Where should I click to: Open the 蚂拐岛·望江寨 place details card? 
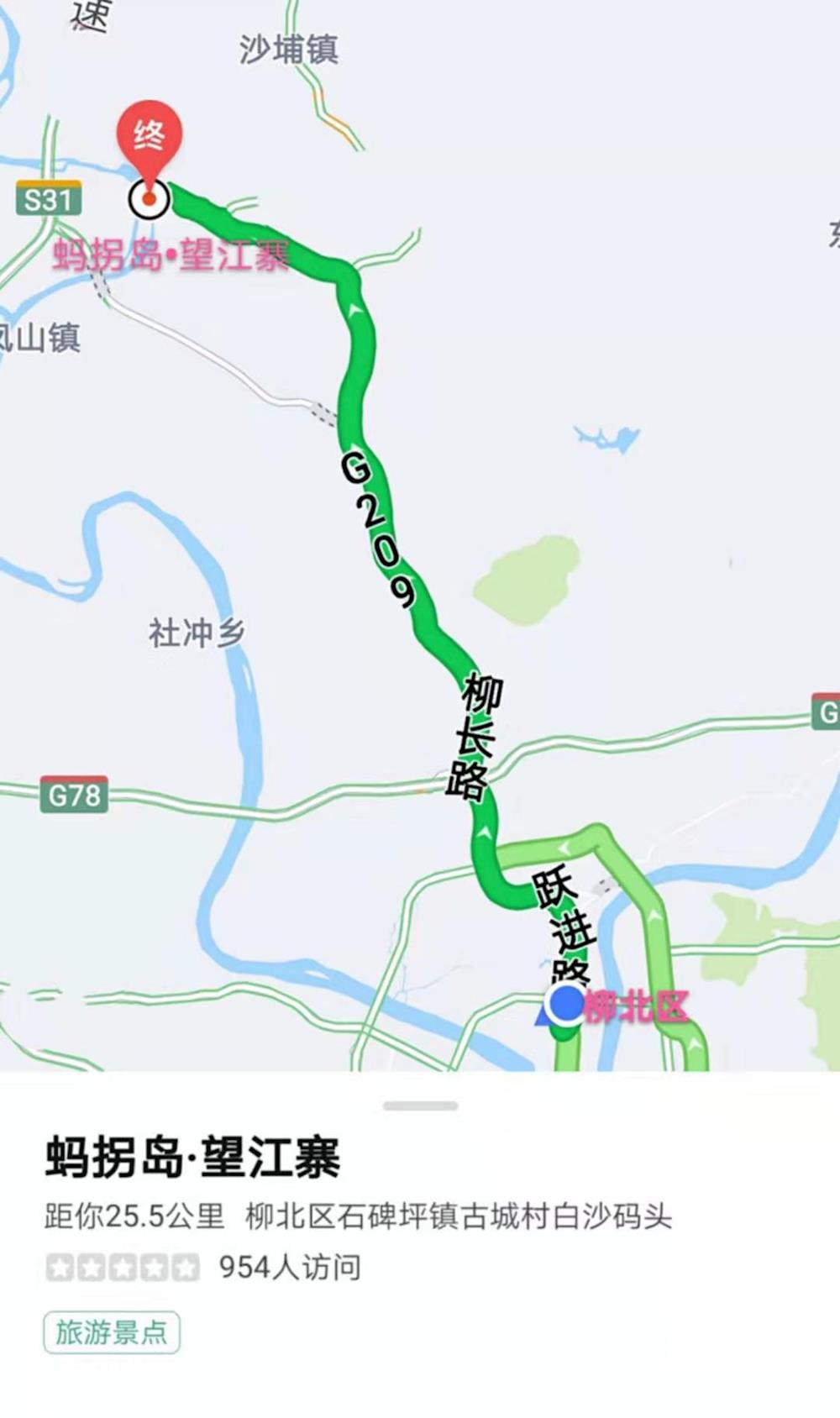193,1158
